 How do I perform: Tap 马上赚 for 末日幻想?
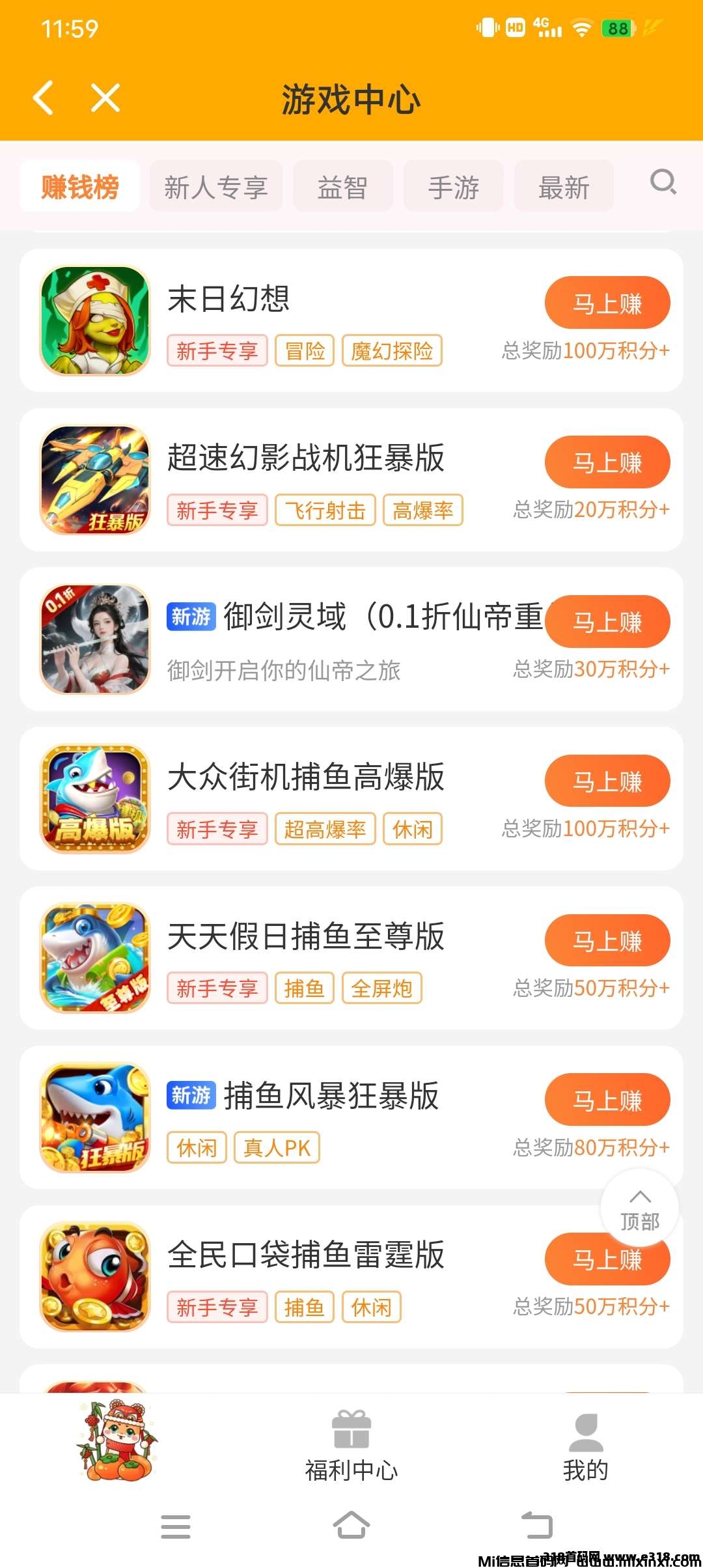tap(607, 303)
